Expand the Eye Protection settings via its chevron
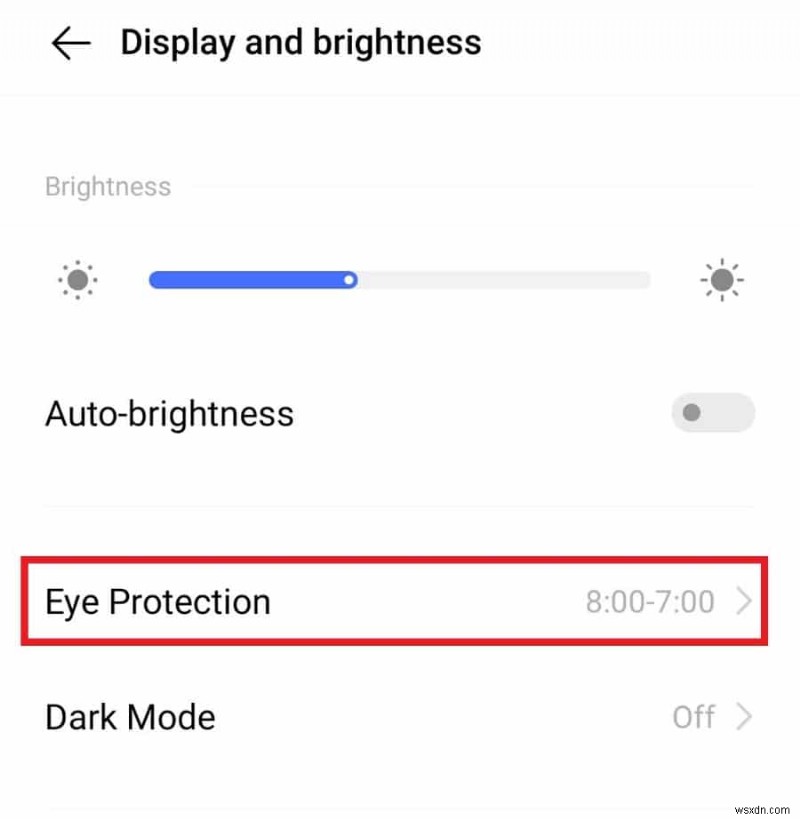Image resolution: width=800 pixels, height=819 pixels. (x=744, y=602)
